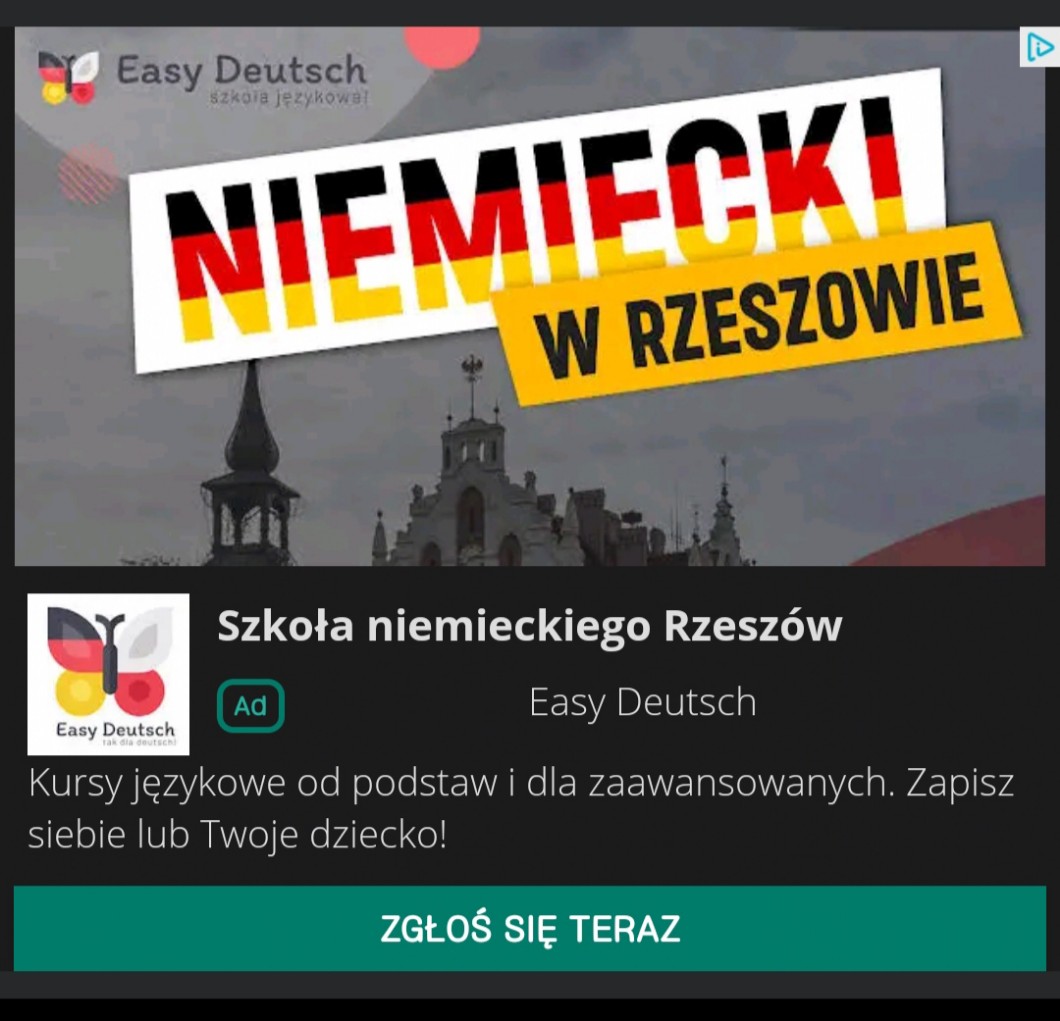Open the AdChoices info icon

(1039, 47)
